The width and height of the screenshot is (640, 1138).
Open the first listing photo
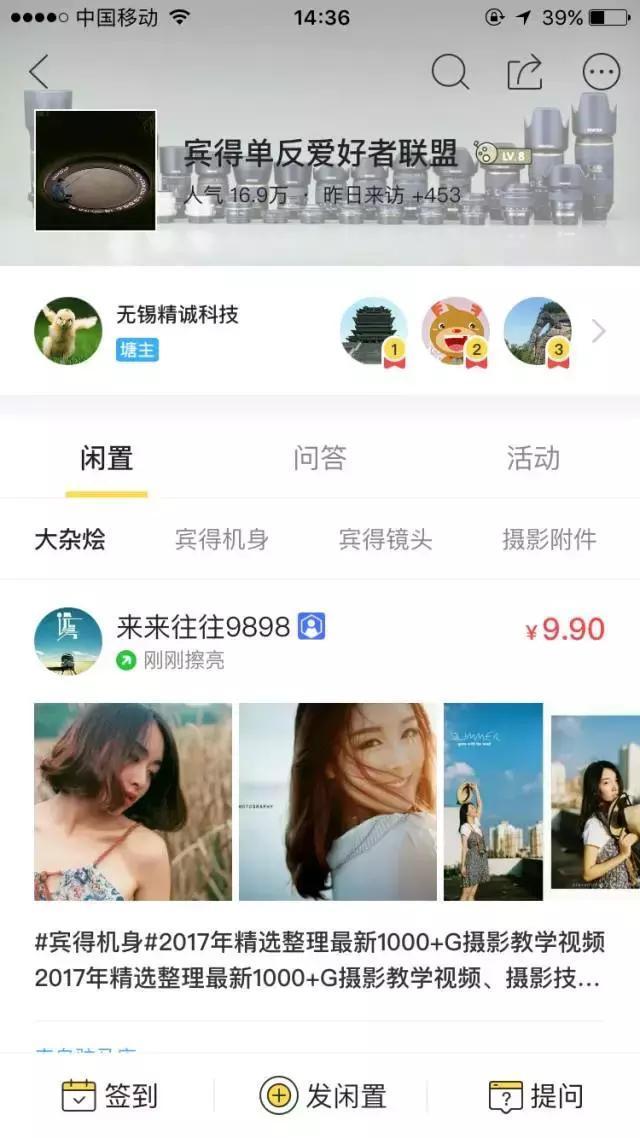(133, 802)
